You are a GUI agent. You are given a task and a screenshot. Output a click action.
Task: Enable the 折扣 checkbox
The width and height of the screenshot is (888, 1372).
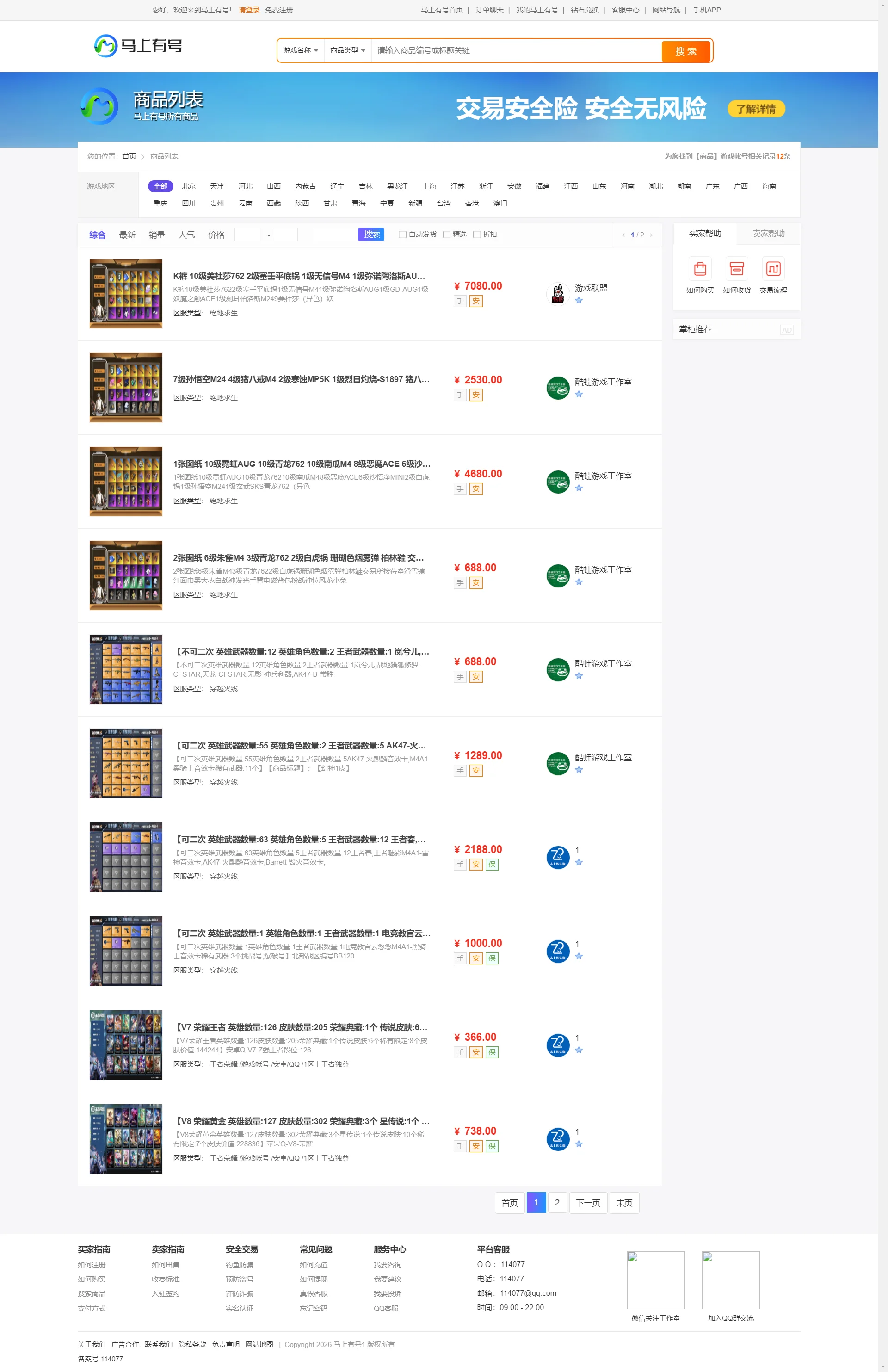pos(476,235)
